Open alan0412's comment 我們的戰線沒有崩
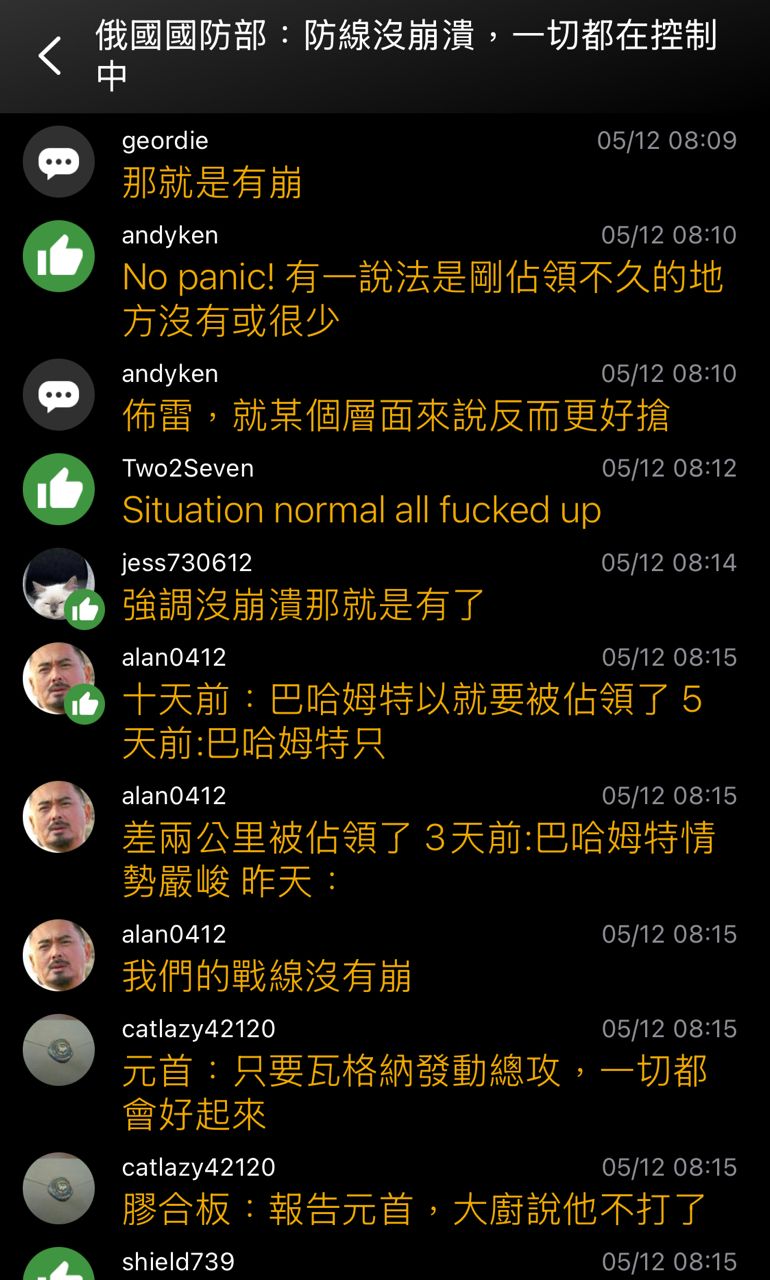Viewport: 770px width, 1280px height. 267,976
